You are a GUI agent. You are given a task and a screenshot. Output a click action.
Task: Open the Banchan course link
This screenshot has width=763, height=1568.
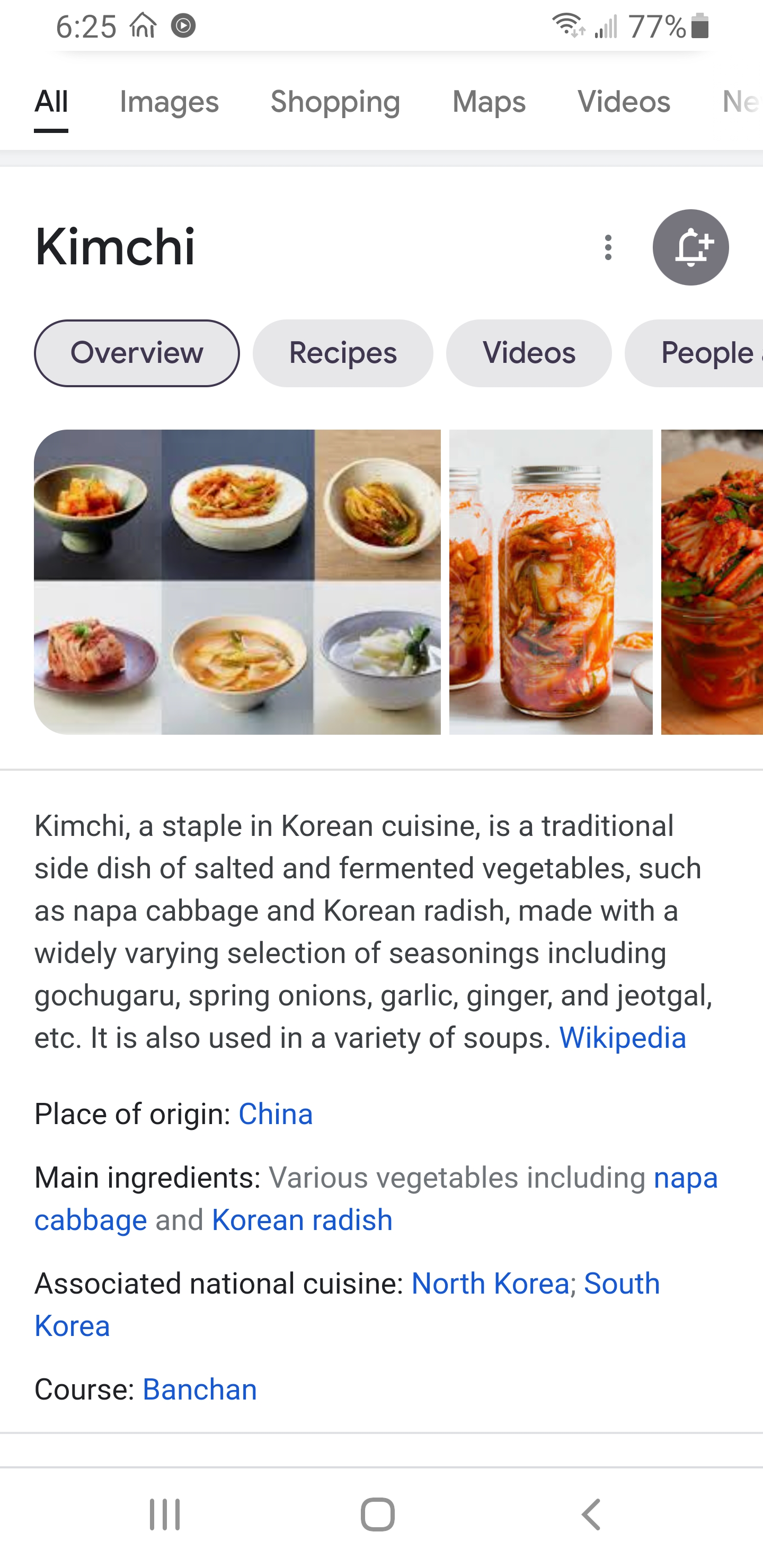point(200,1389)
